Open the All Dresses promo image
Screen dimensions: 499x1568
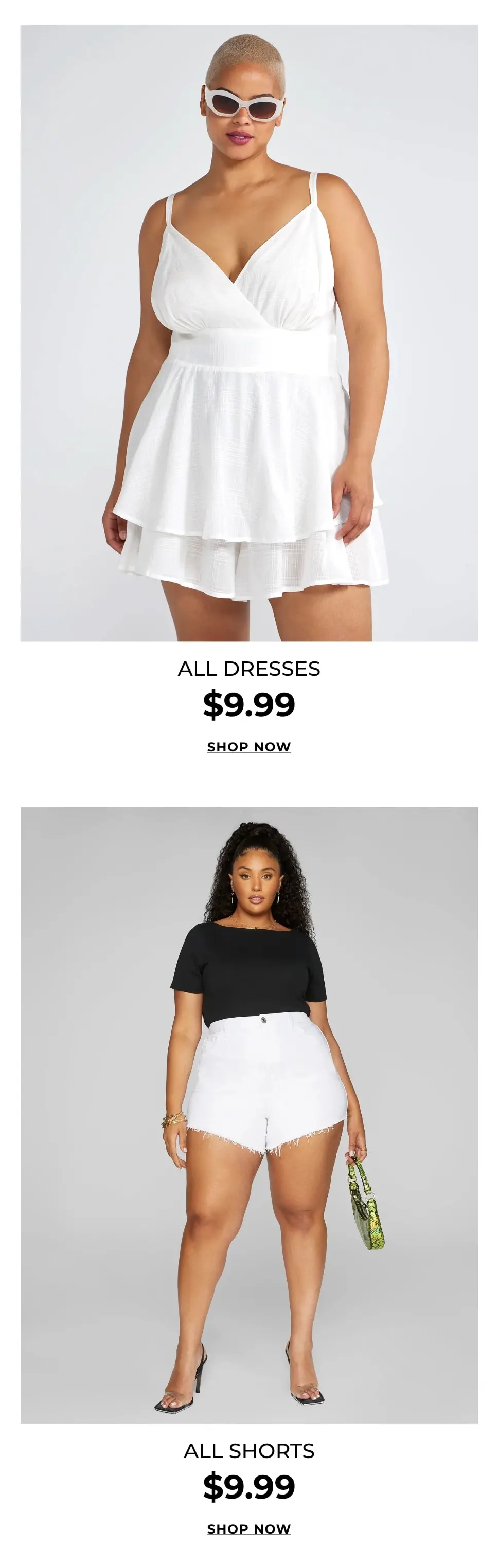(x=249, y=333)
